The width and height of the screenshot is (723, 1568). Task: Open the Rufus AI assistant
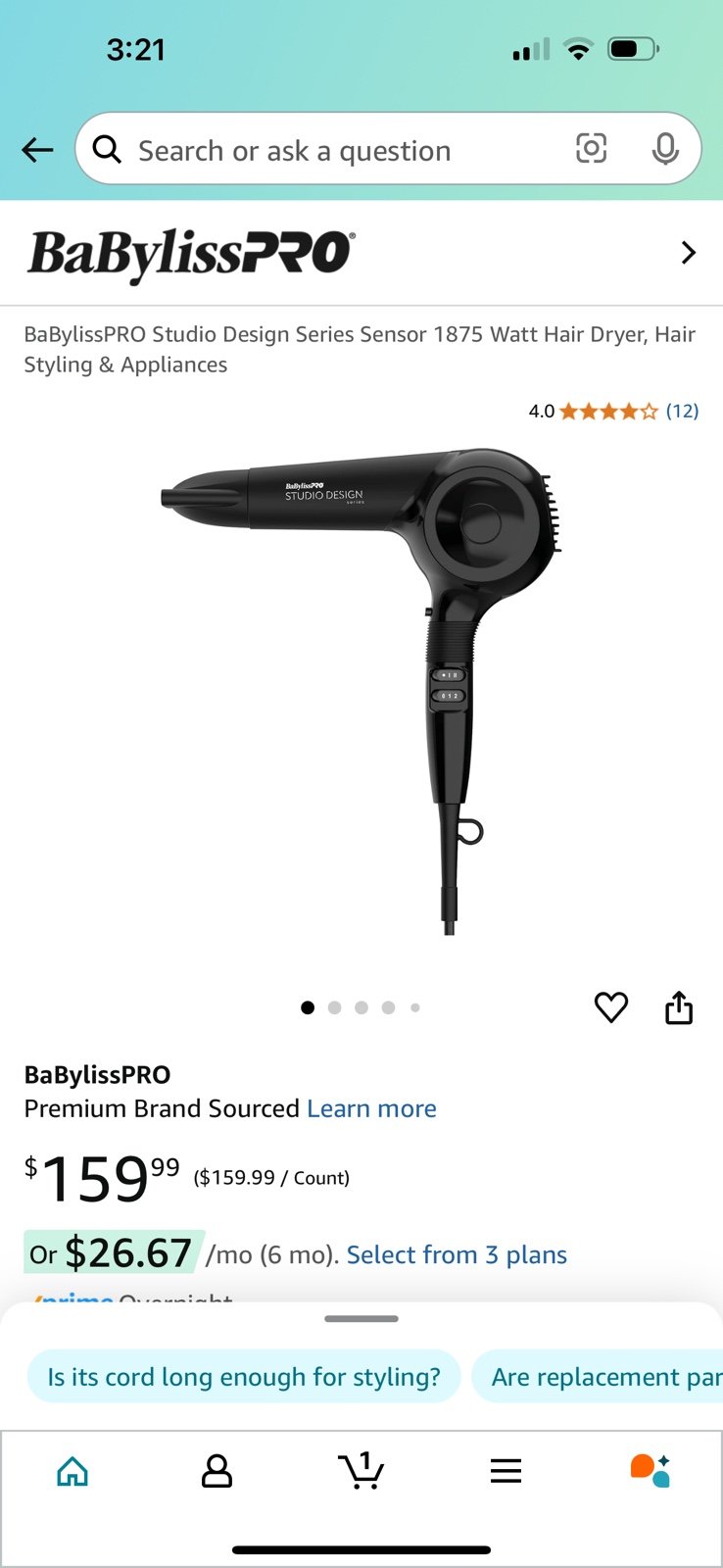coord(651,1471)
